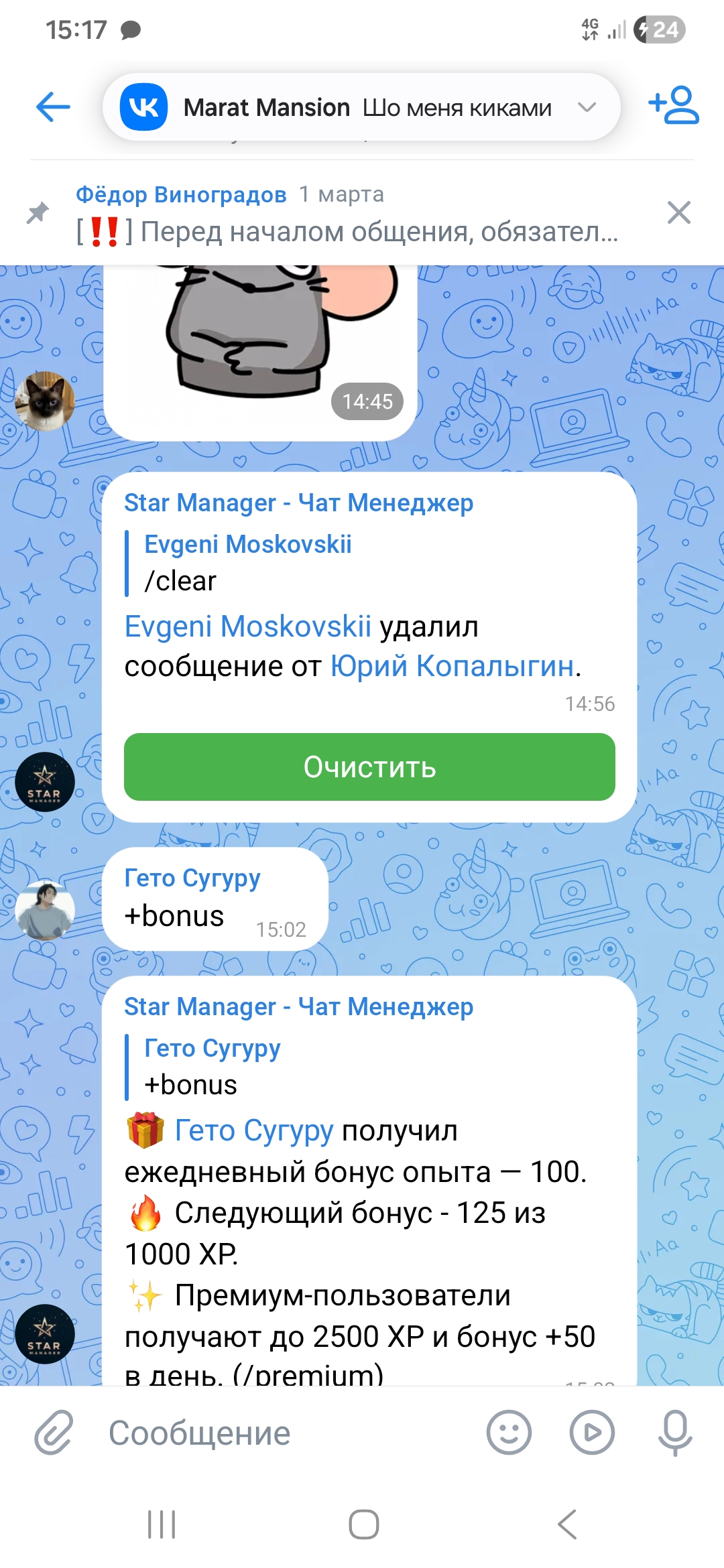This screenshot has height=1568, width=724.
Task: Open the Evgeni Moskovskii profile link
Action: click(x=247, y=627)
